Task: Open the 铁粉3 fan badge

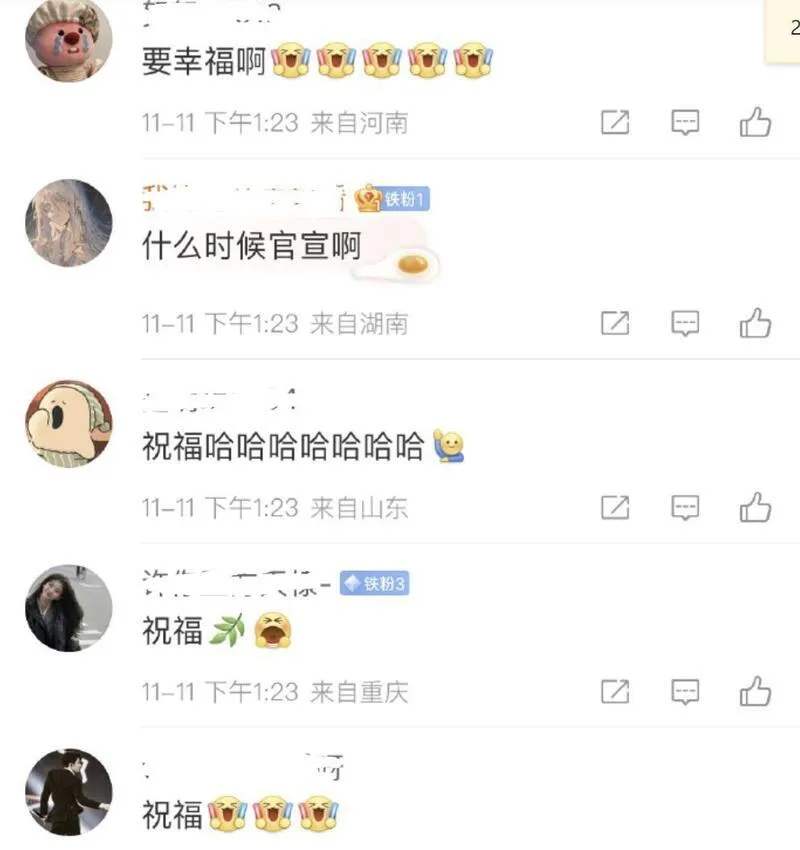Action: point(374,584)
